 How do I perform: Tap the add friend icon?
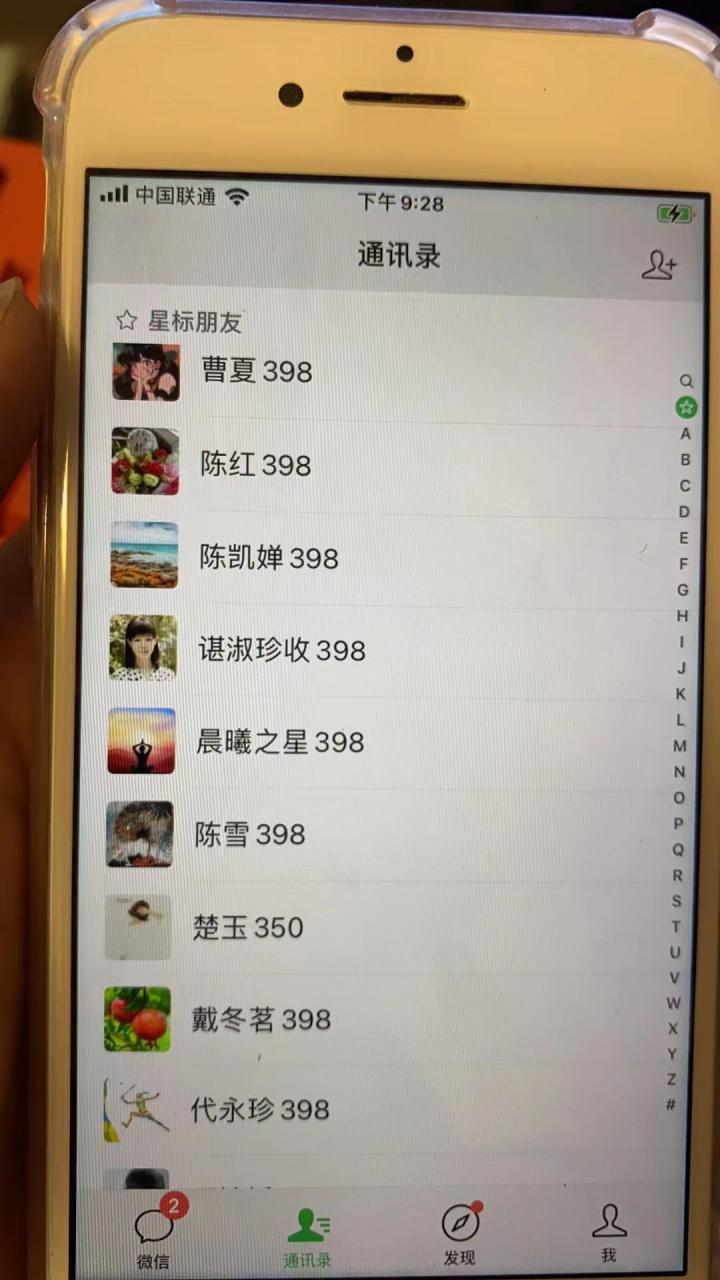pyautogui.click(x=659, y=265)
